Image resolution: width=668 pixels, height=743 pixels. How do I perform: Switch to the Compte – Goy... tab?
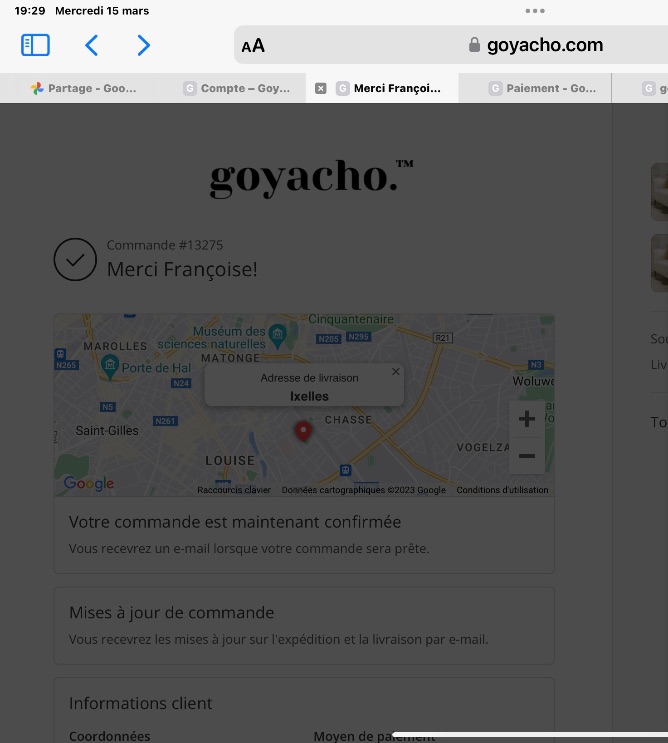click(x=237, y=88)
